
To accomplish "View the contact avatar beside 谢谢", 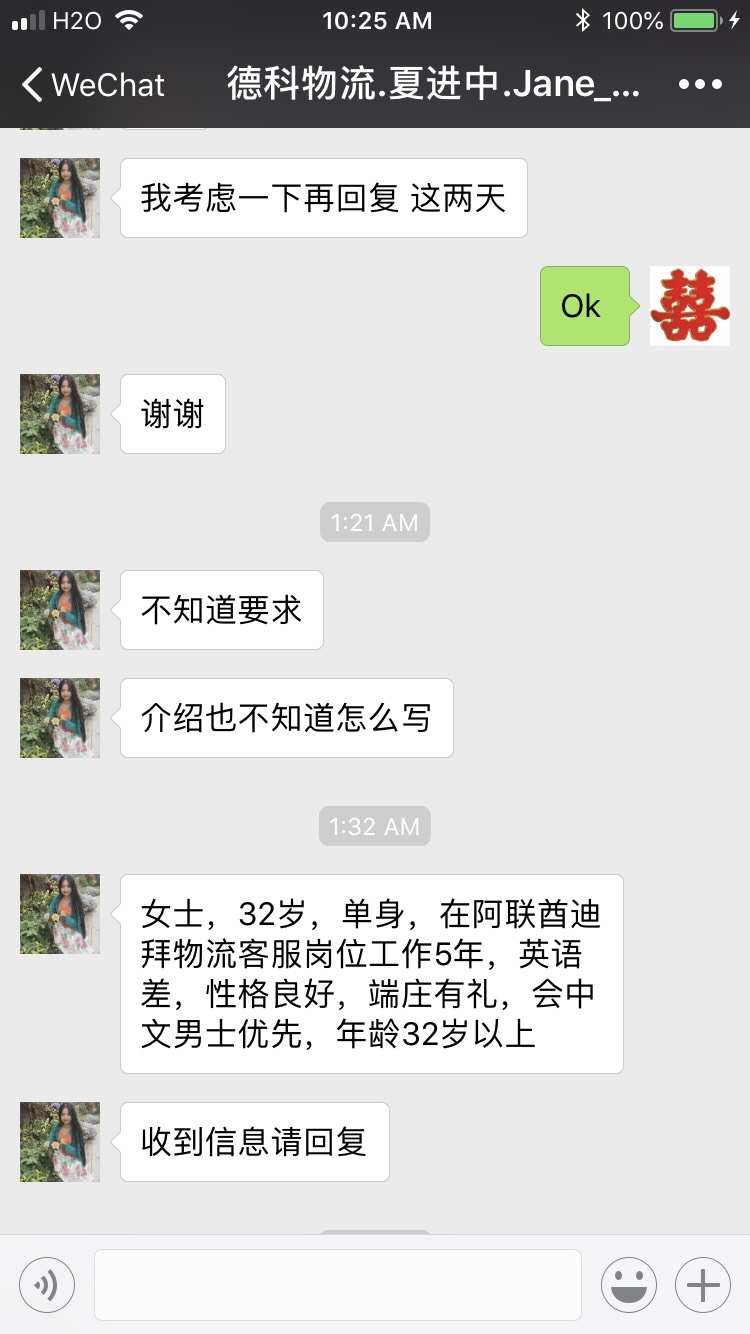I will (60, 414).
